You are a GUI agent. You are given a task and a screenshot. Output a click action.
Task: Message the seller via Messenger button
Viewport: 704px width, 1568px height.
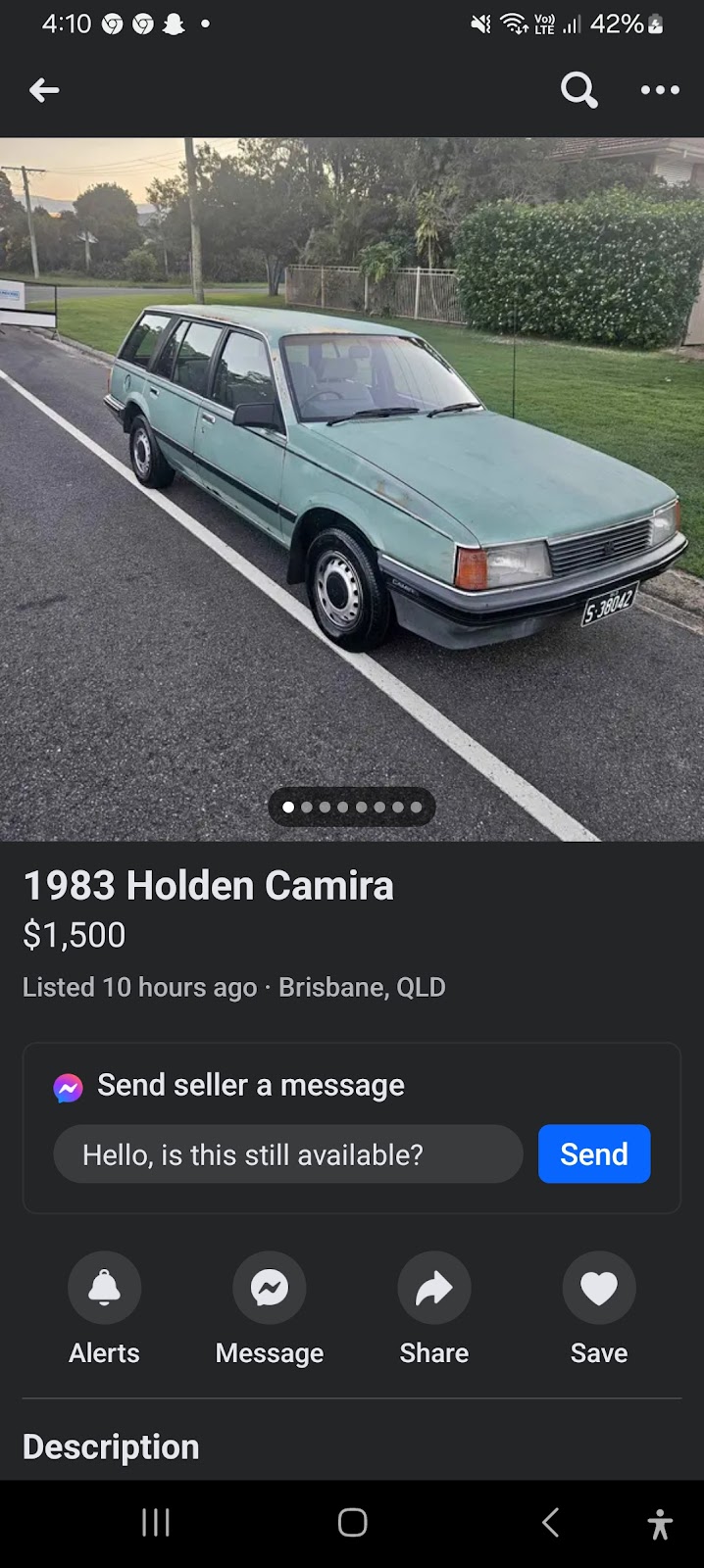pos(269,1288)
